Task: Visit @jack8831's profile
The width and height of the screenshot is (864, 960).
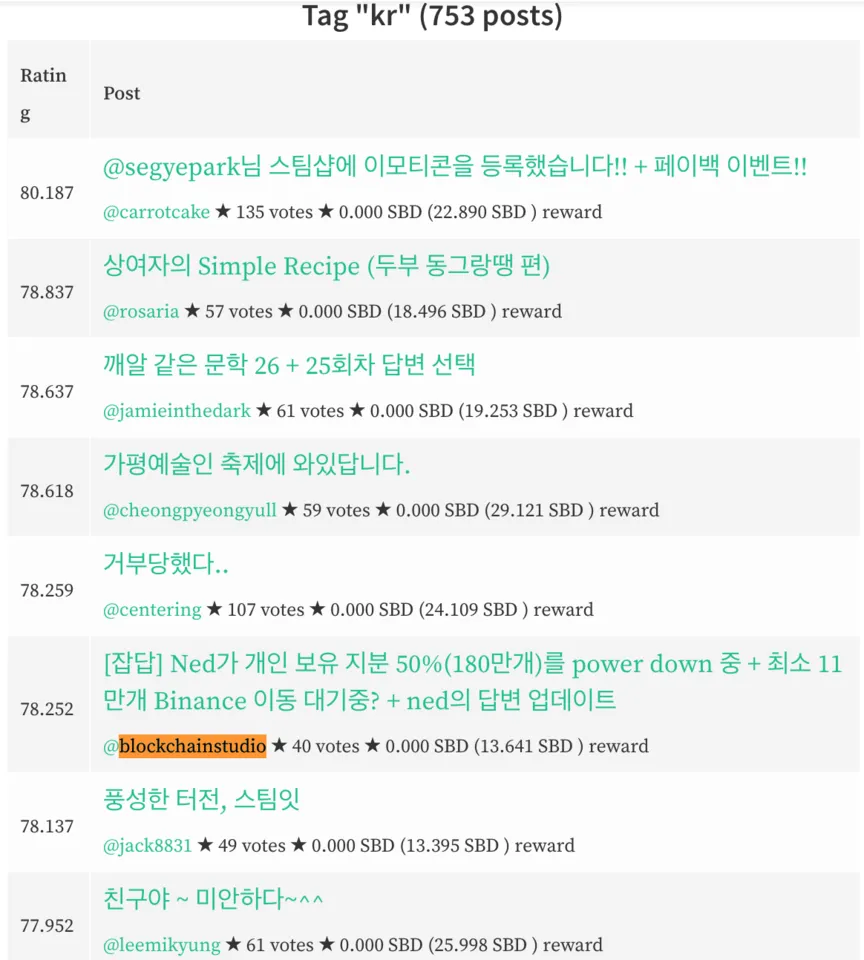Action: 147,845
